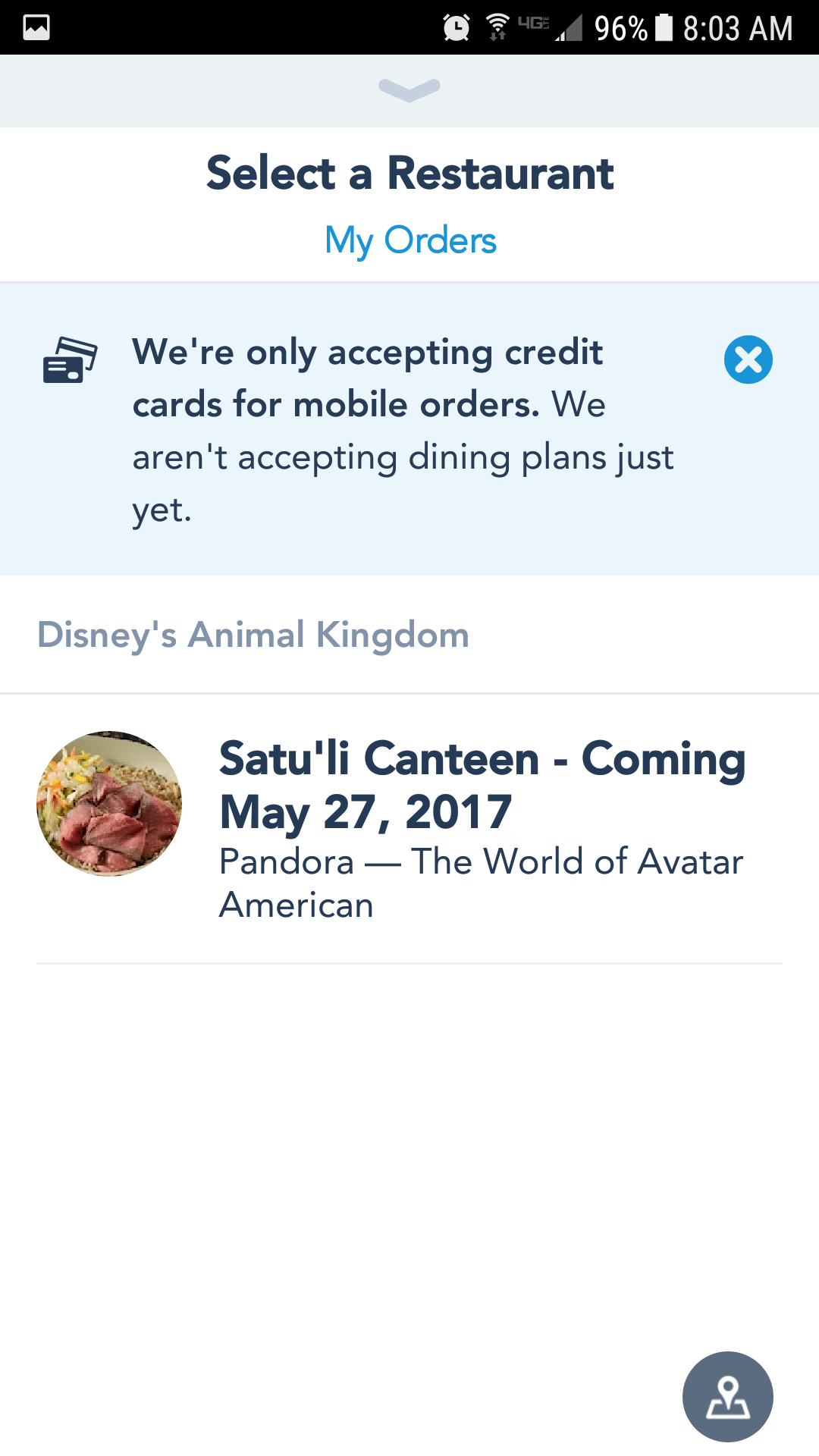
Task: Open the My Orders link
Action: [x=410, y=241]
